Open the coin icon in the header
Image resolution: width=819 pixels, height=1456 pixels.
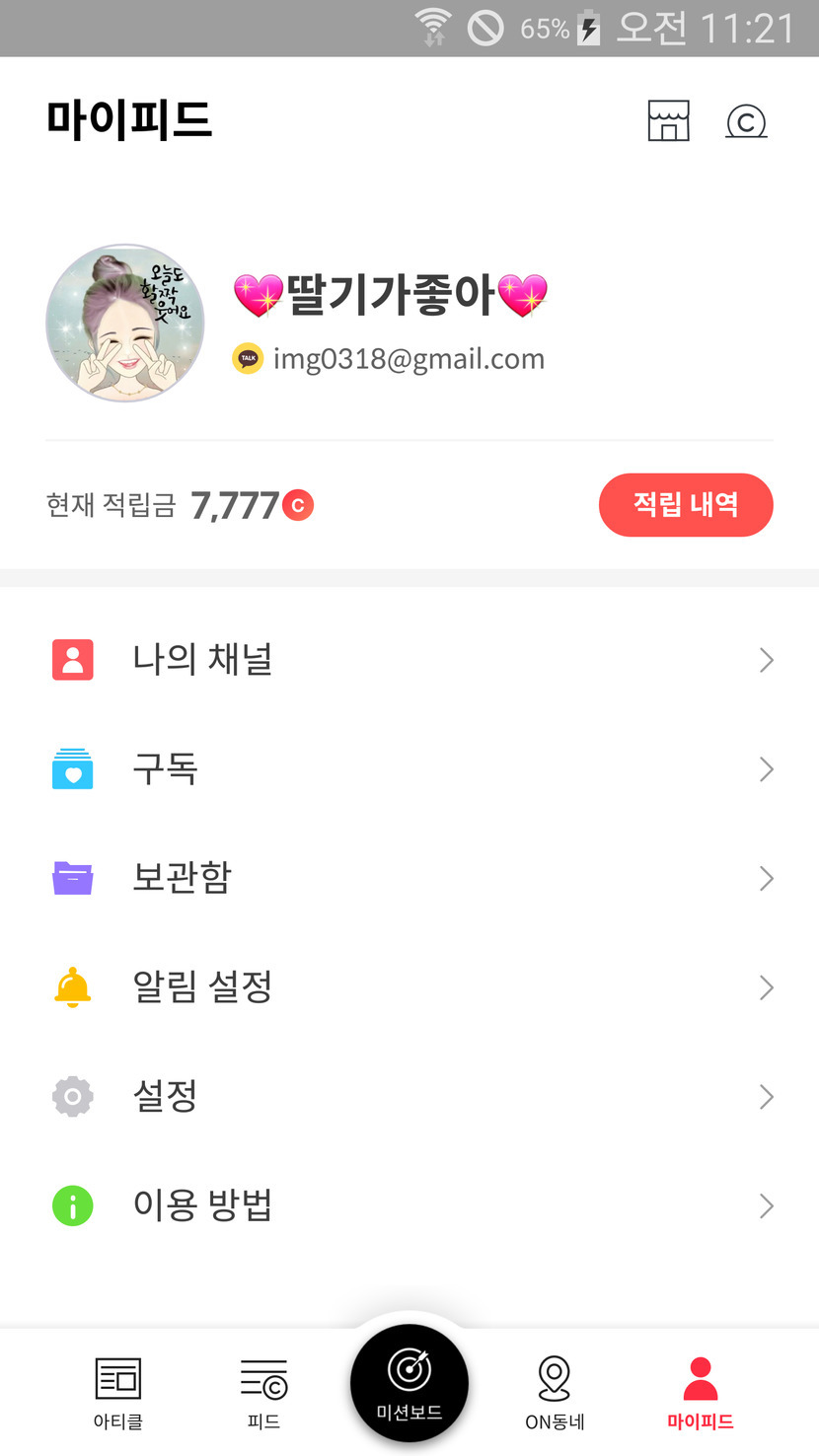click(746, 122)
